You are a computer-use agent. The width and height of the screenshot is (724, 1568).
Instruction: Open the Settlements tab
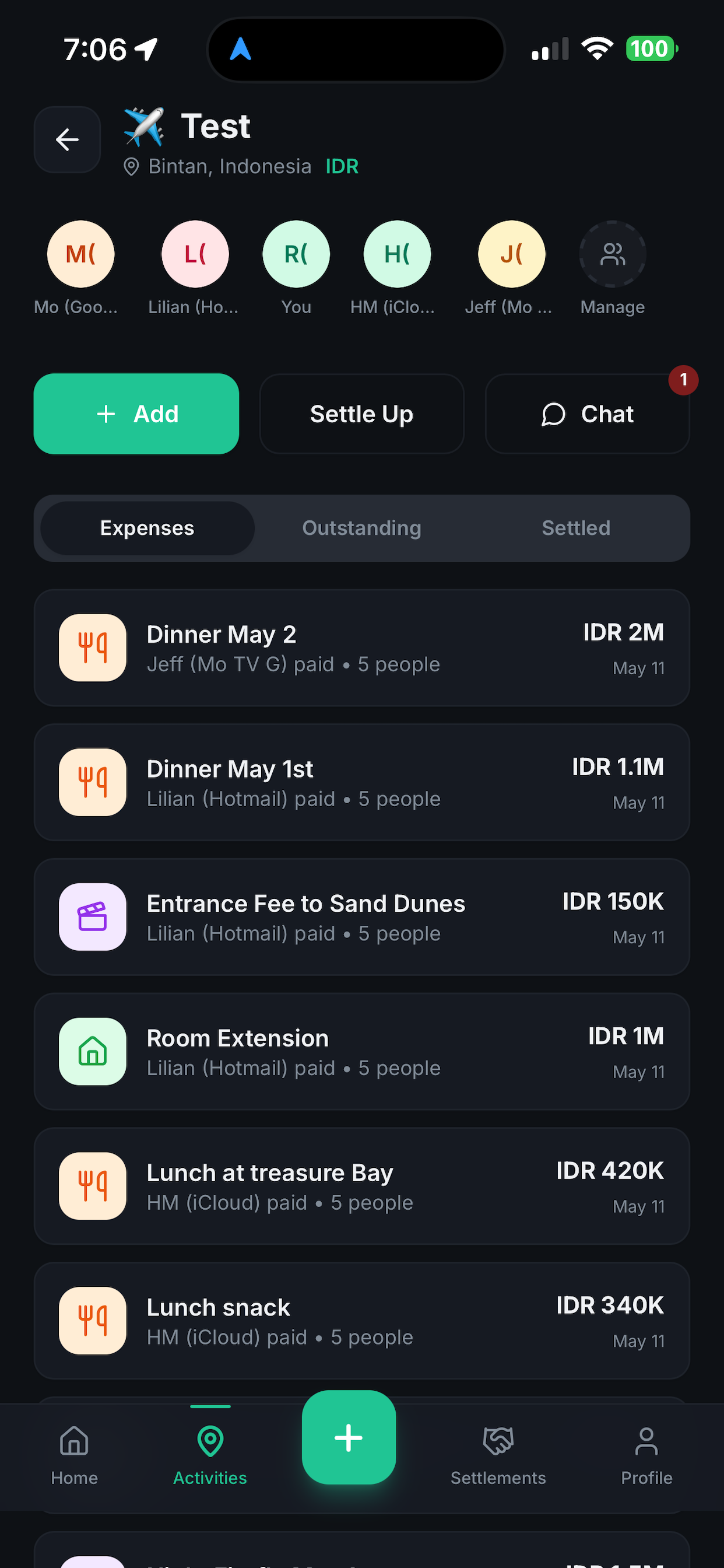[x=498, y=1455]
